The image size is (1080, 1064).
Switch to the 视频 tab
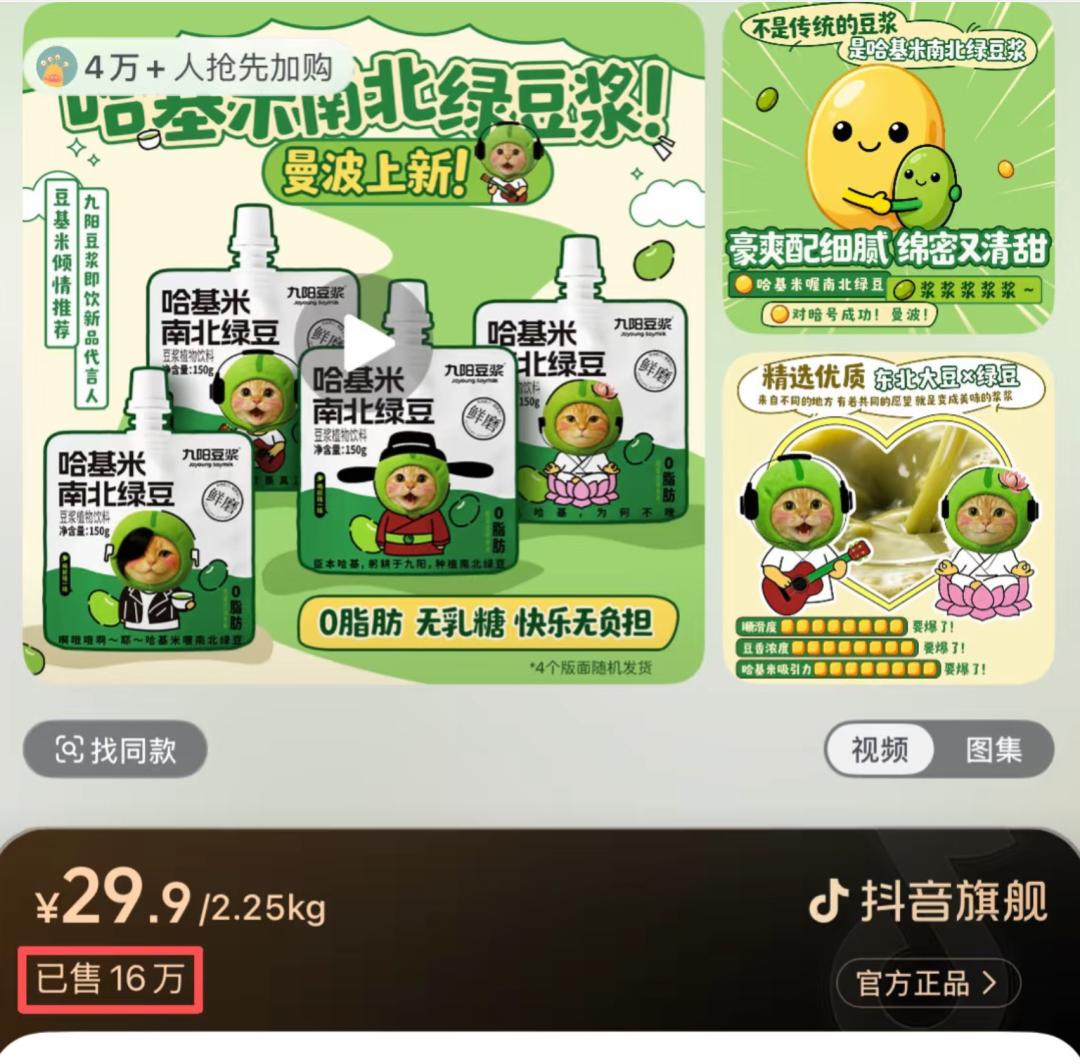coord(880,749)
